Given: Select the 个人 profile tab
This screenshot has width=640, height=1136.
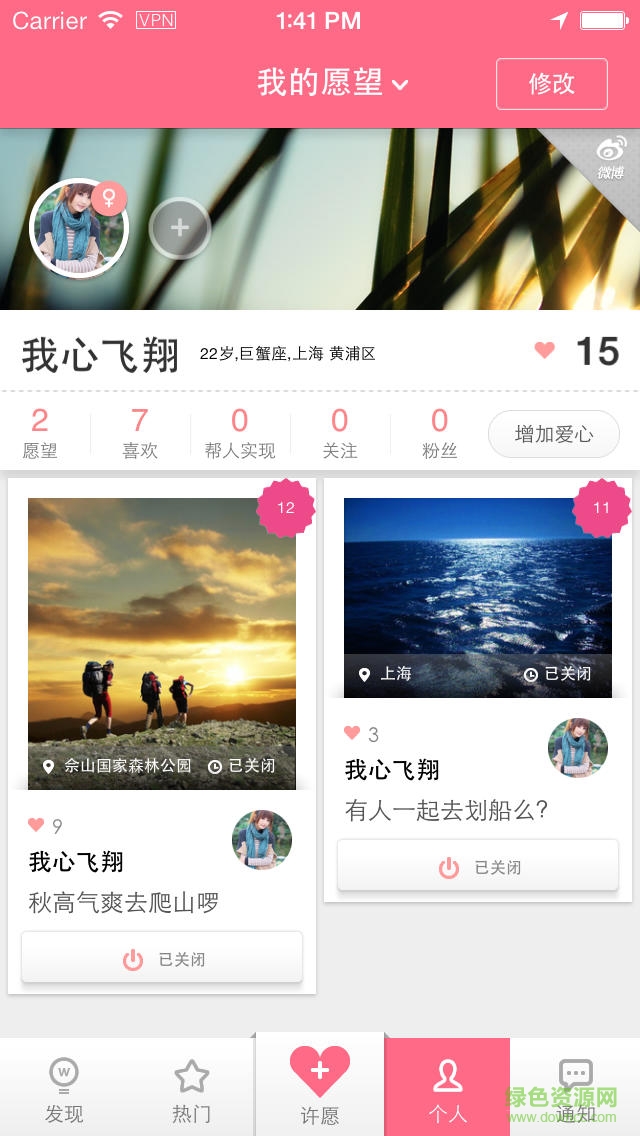Looking at the screenshot, I should pos(447,1088).
